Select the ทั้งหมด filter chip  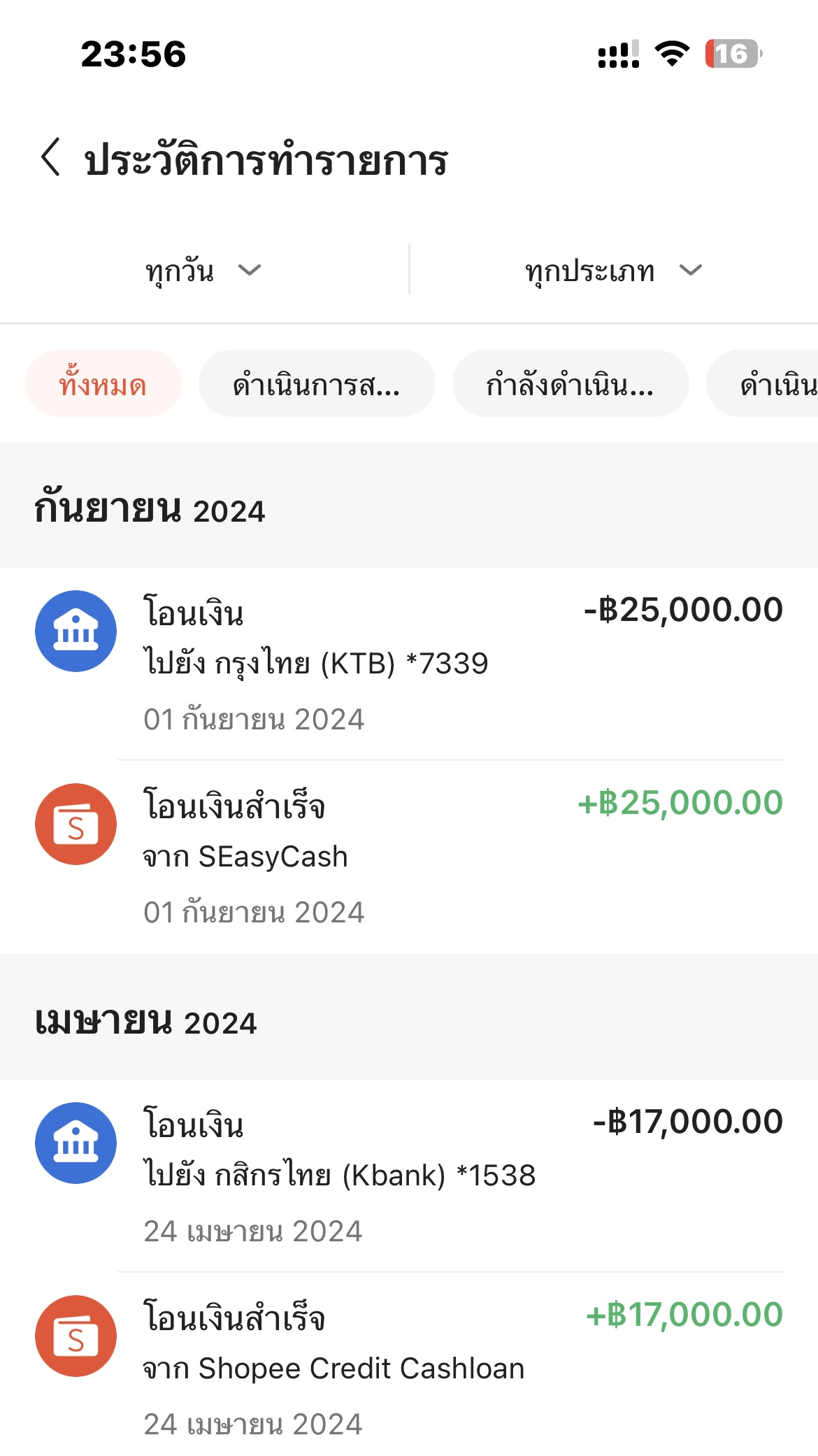pyautogui.click(x=103, y=384)
